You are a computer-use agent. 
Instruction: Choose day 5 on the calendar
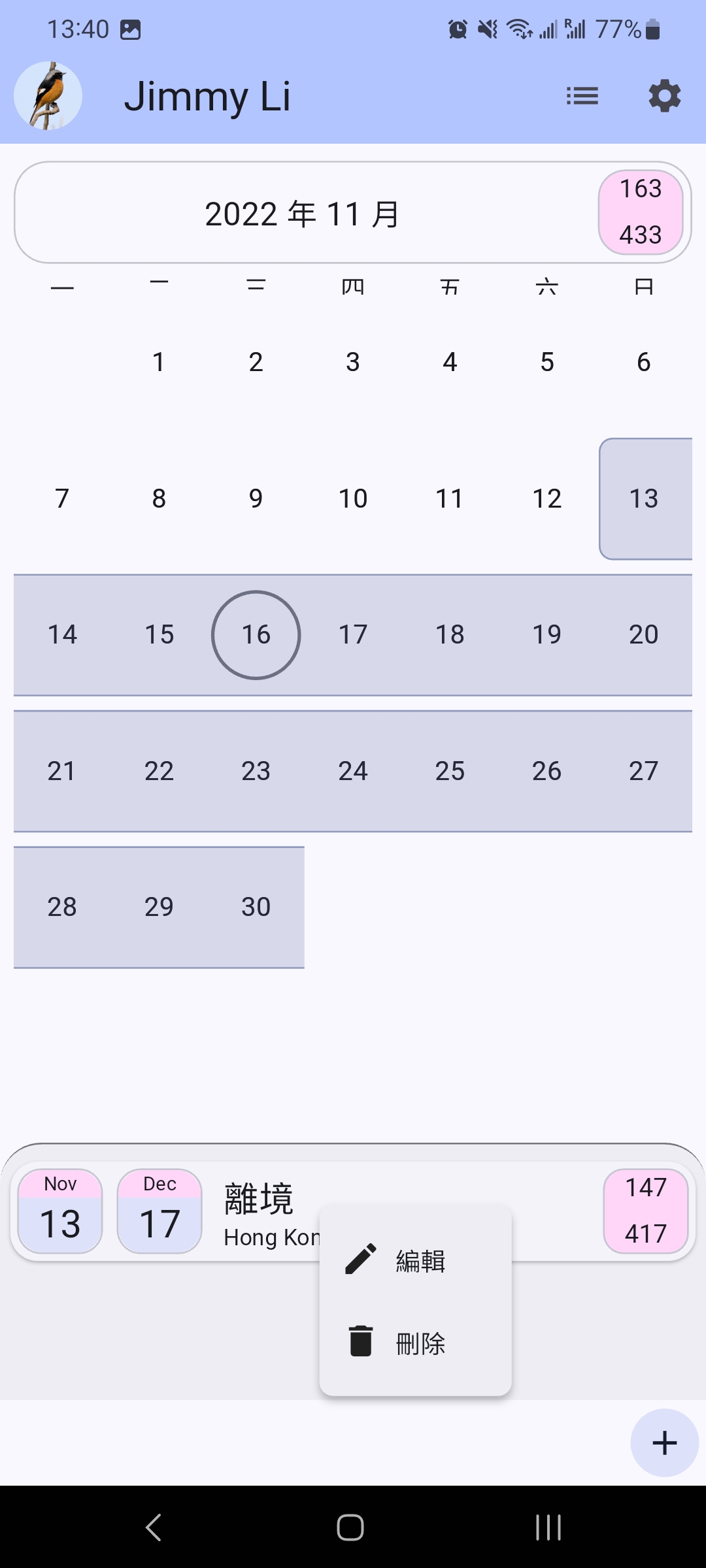coord(547,362)
